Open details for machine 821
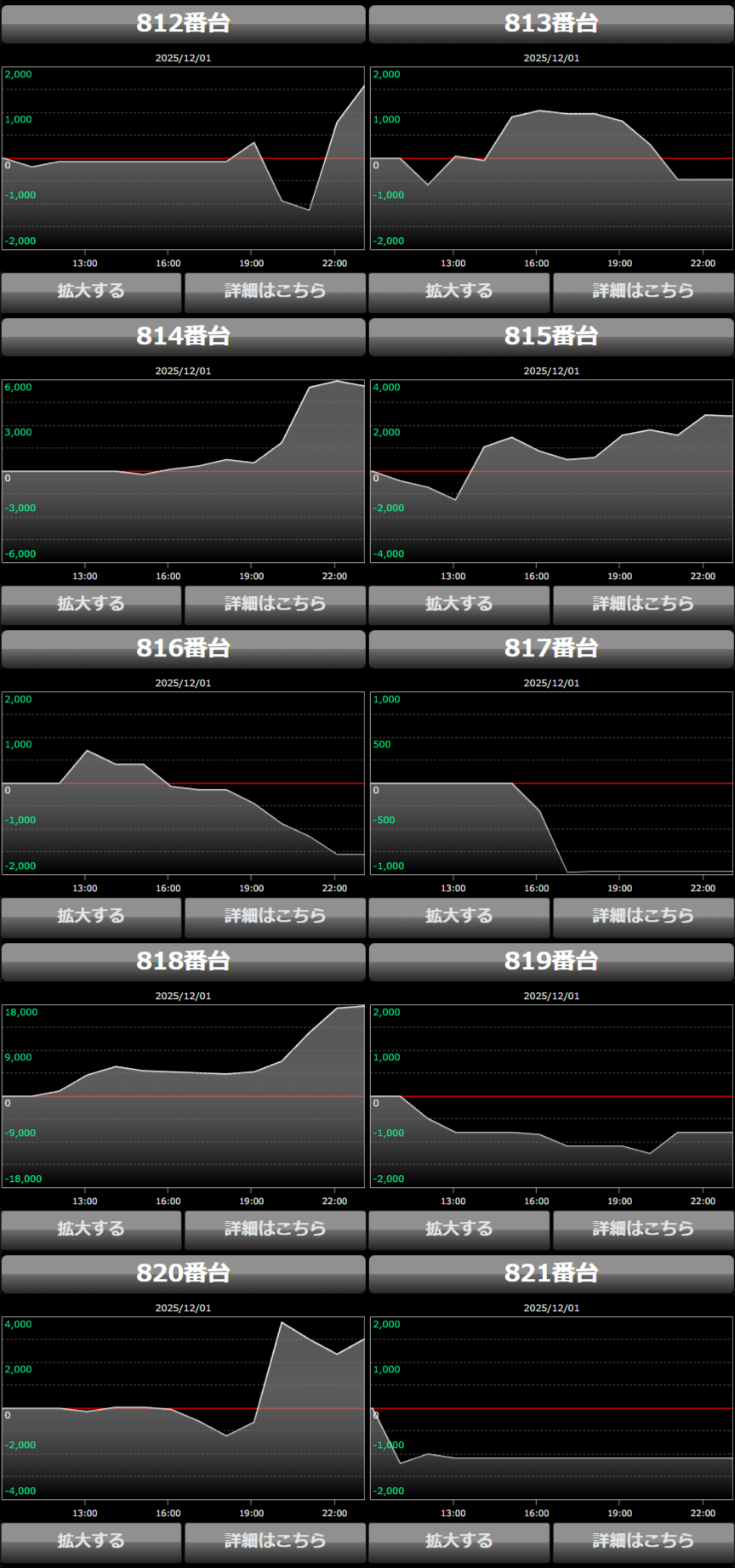Image resolution: width=735 pixels, height=1568 pixels. pyautogui.click(x=643, y=1542)
